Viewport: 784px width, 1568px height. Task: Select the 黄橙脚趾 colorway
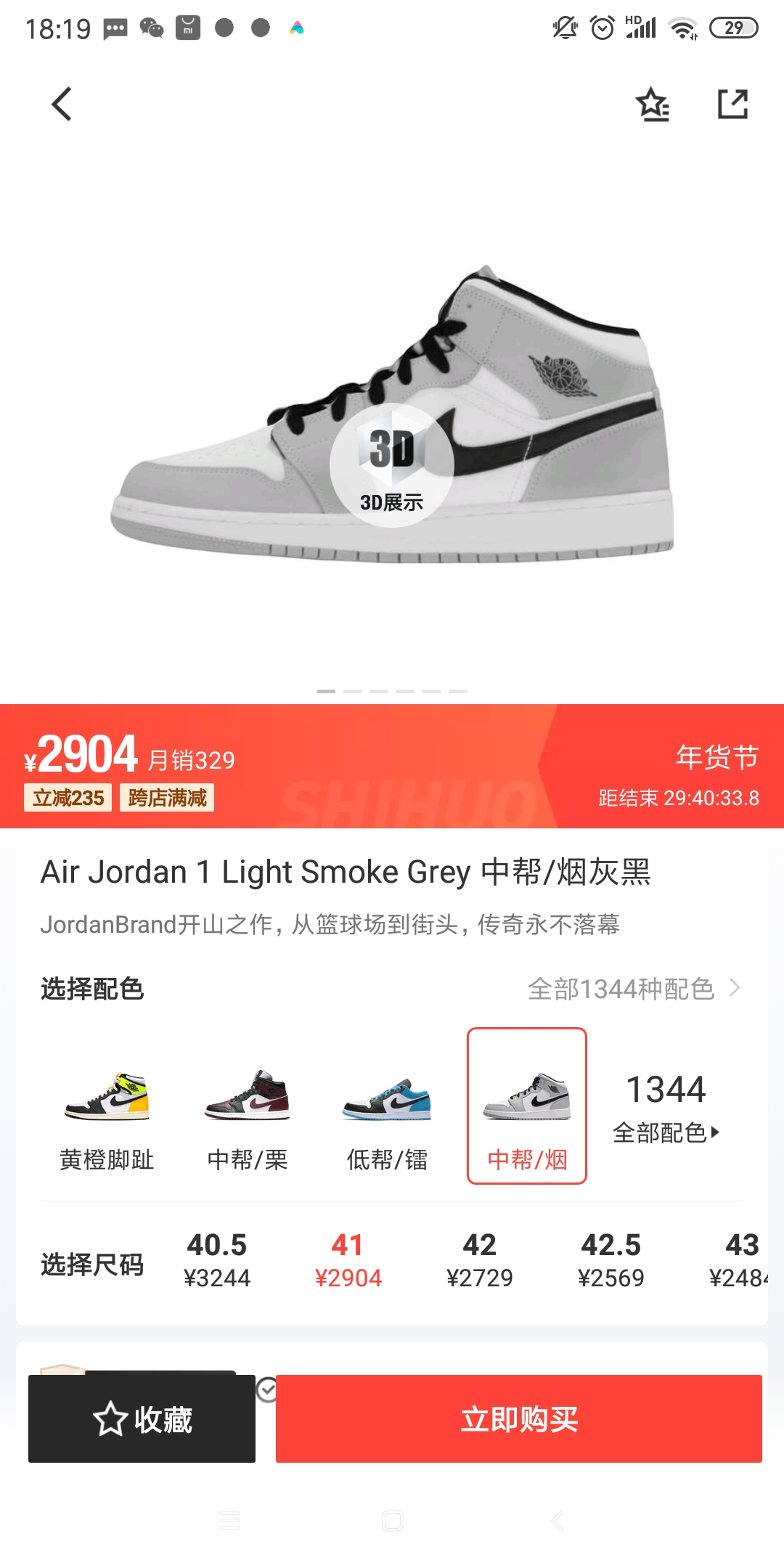107,1118
